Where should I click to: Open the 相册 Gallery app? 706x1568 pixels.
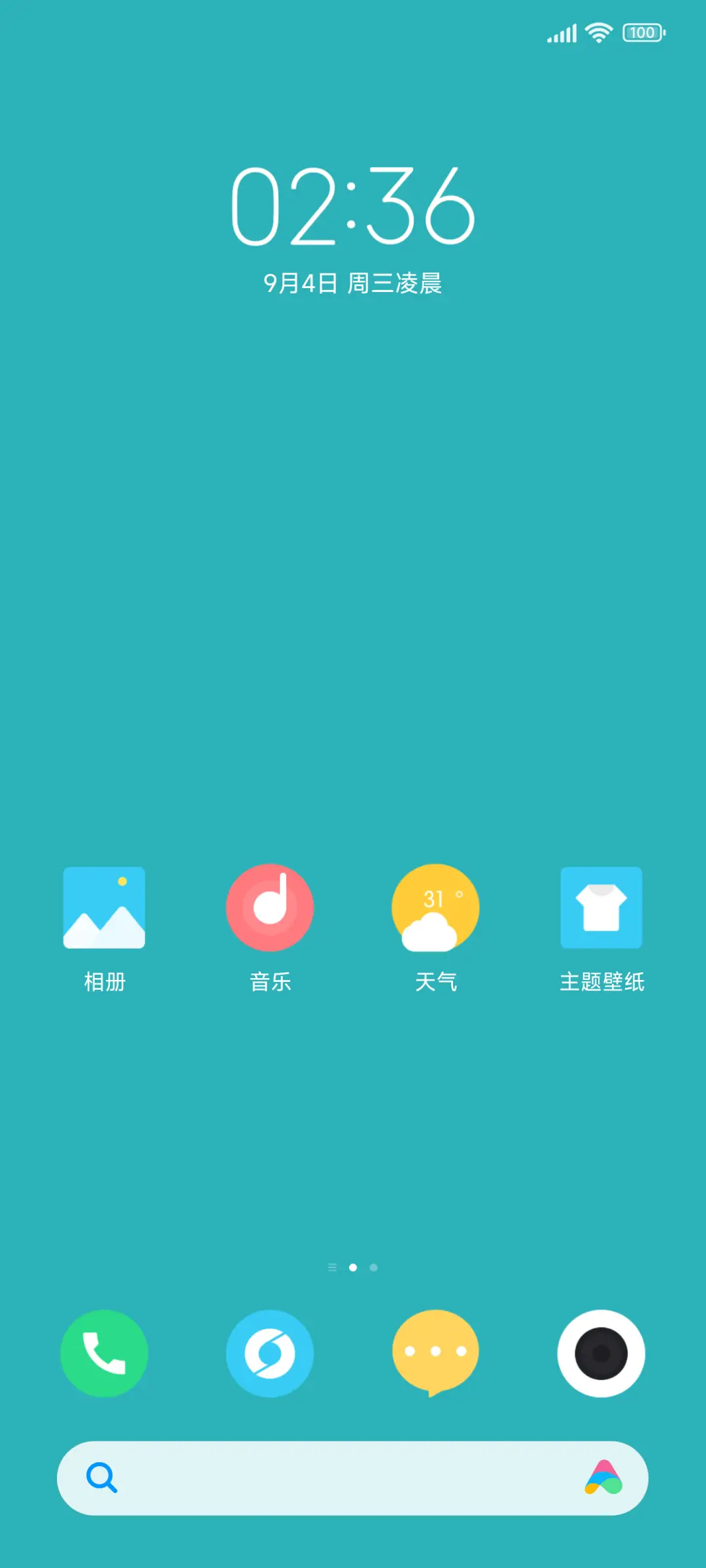pyautogui.click(x=105, y=908)
